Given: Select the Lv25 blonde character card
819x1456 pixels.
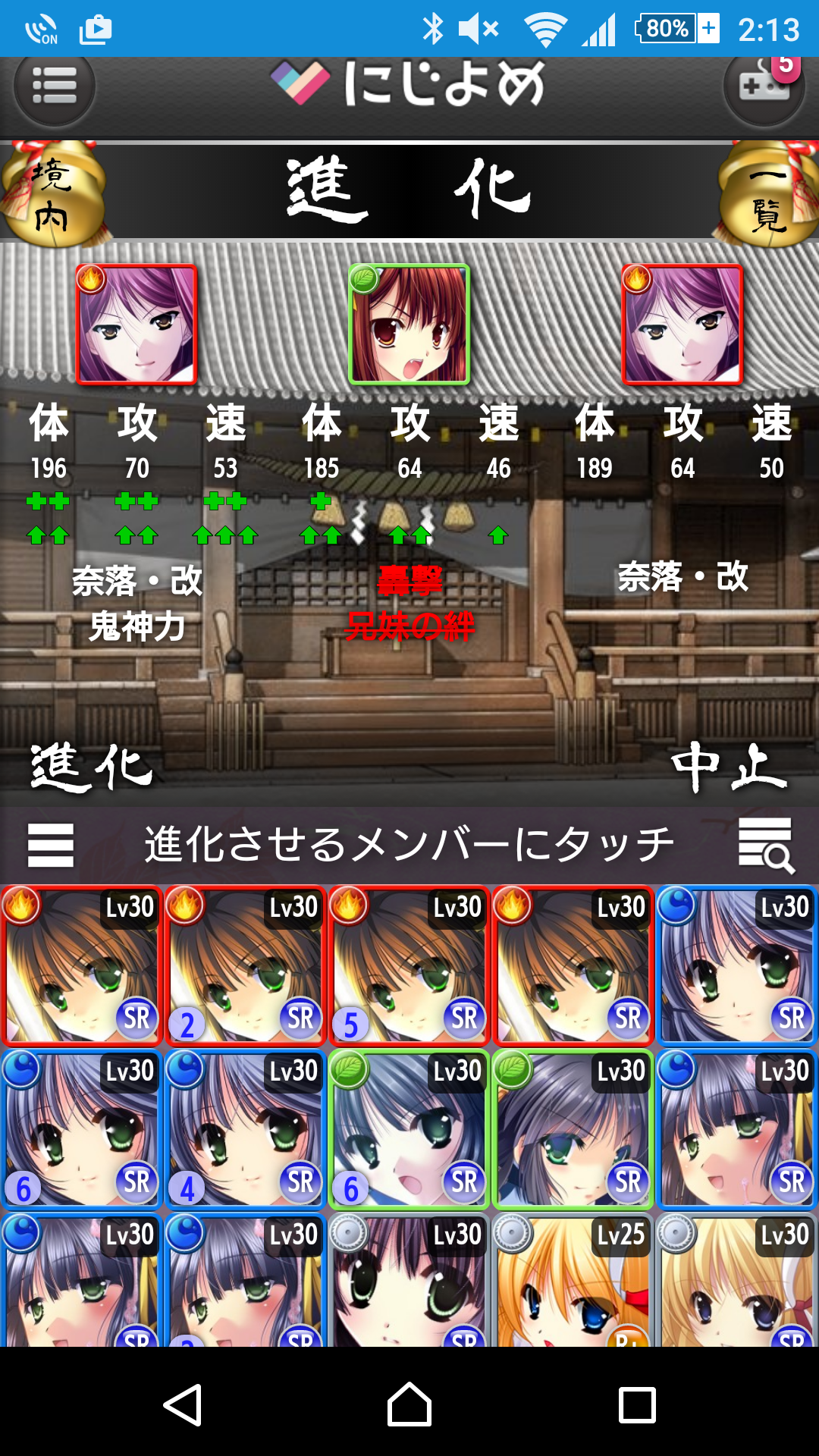Looking at the screenshot, I should (573, 1282).
